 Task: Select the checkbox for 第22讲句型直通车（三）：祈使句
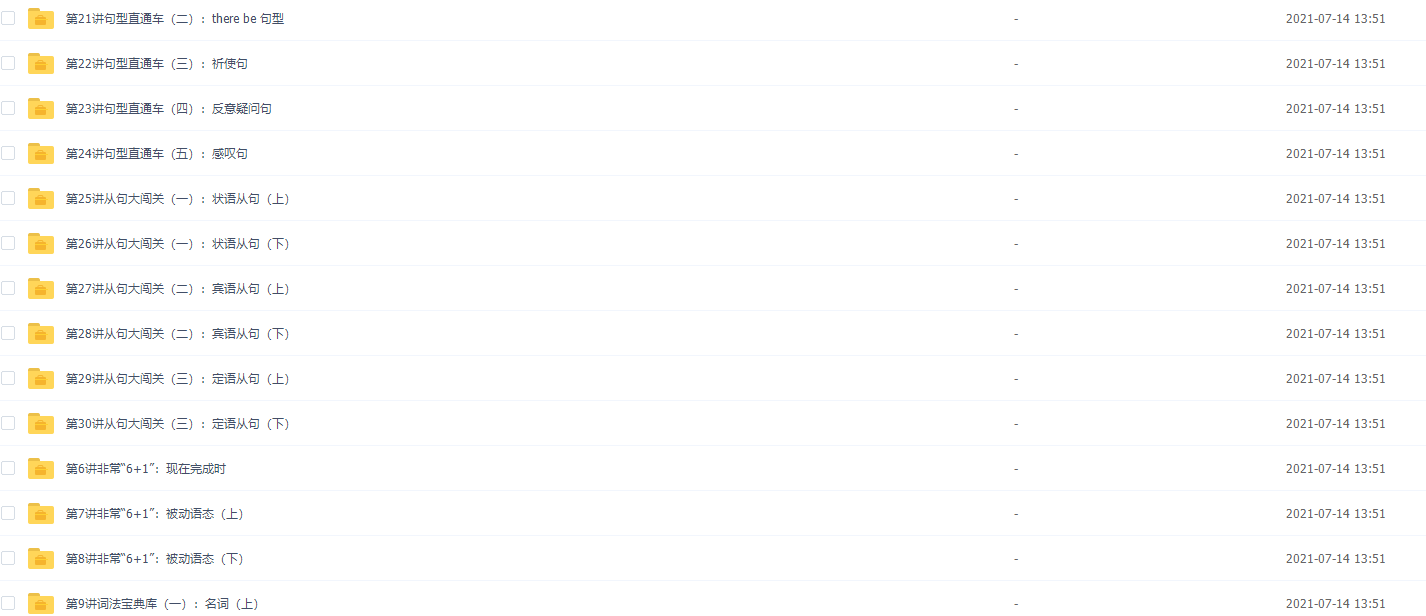click(x=8, y=63)
